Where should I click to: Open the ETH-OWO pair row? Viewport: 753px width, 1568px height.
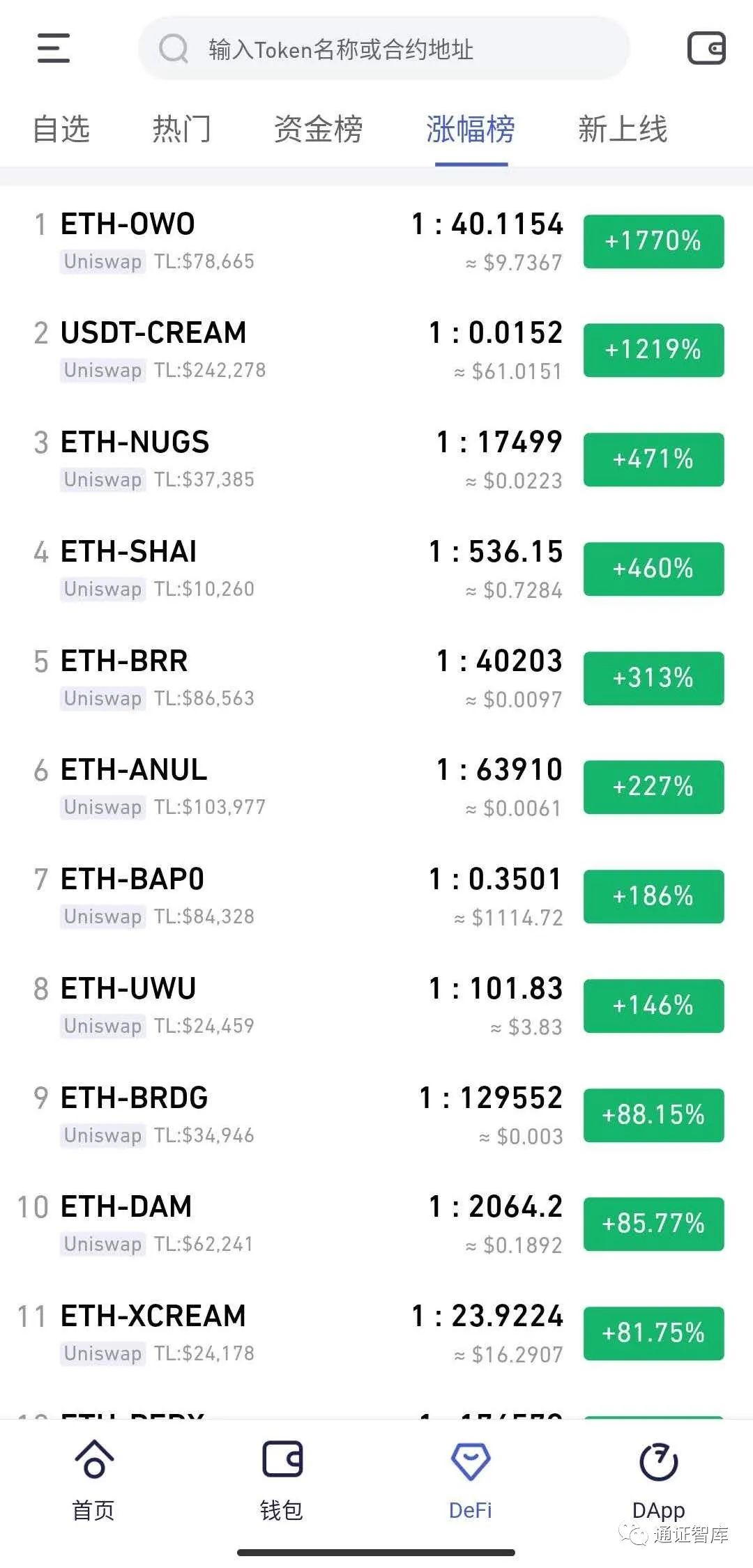coord(279,242)
